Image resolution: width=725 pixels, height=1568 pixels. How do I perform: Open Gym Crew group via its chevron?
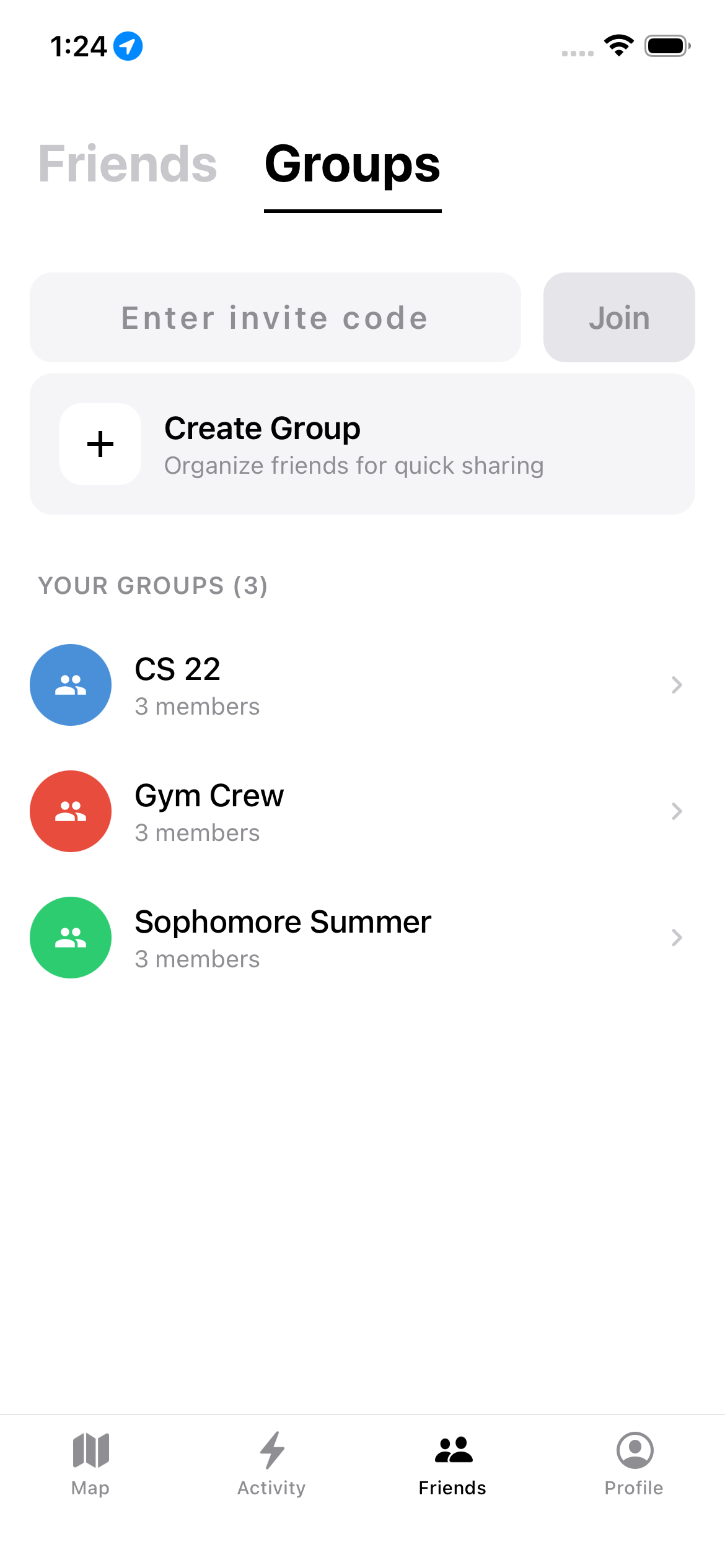point(677,811)
